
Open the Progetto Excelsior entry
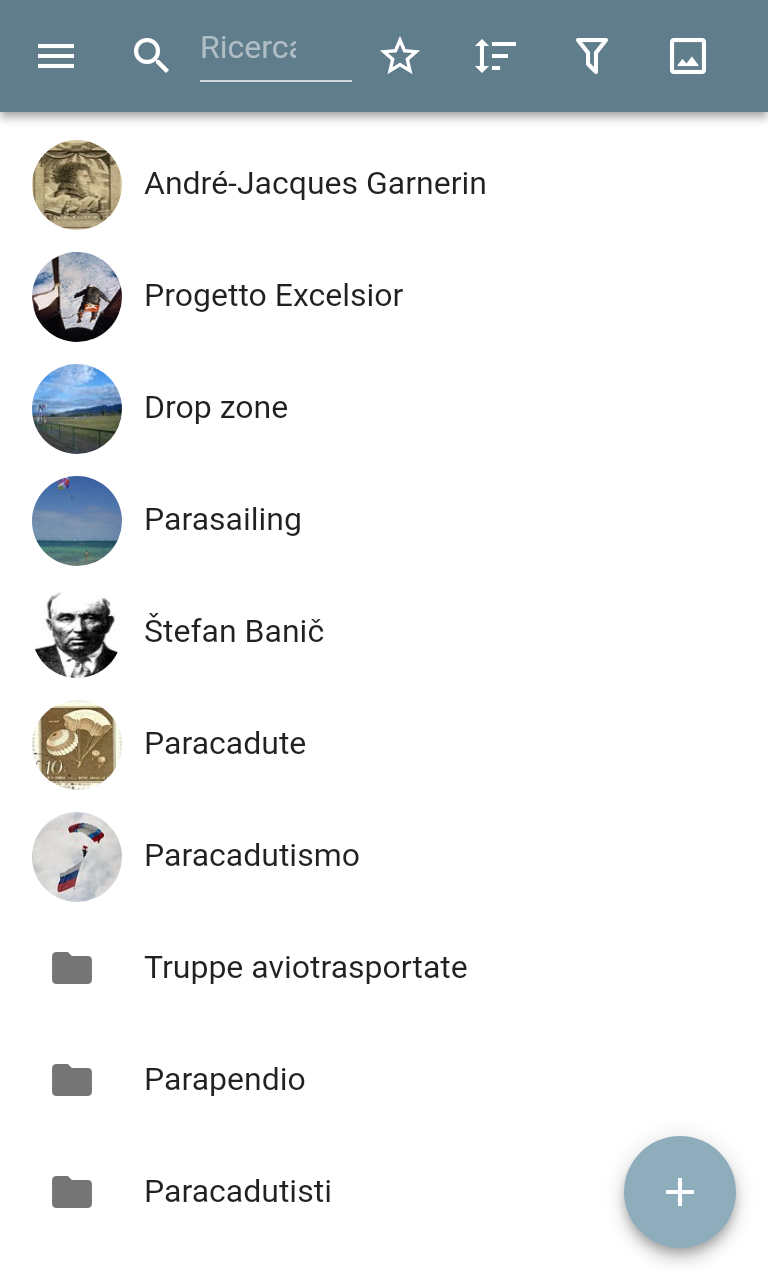[x=273, y=296]
